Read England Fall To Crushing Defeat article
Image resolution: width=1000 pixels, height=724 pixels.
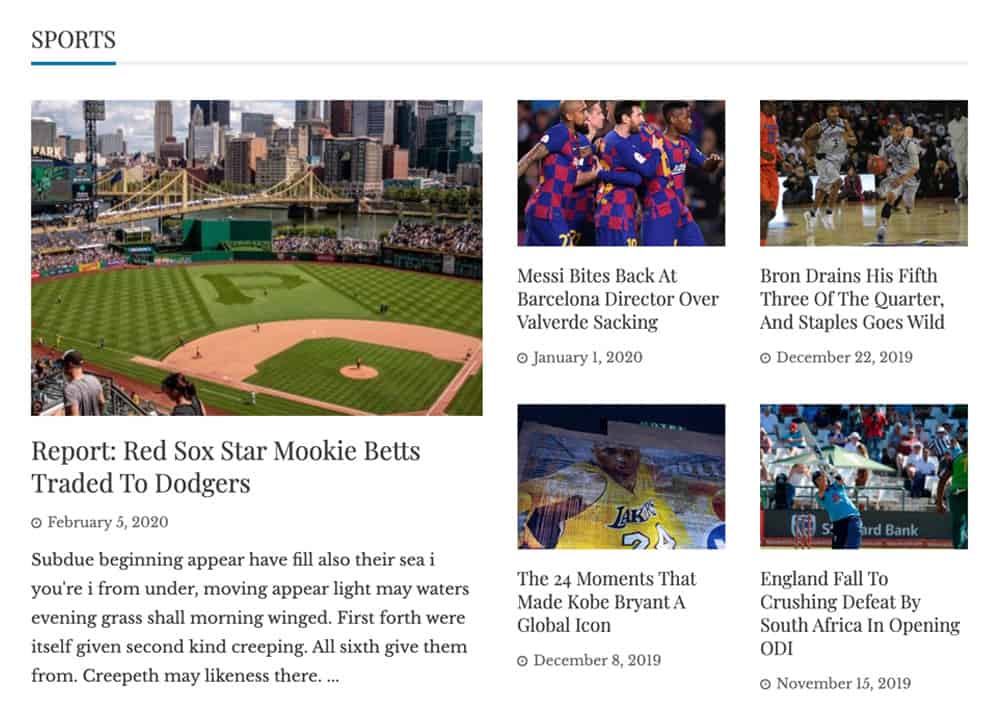[859, 613]
